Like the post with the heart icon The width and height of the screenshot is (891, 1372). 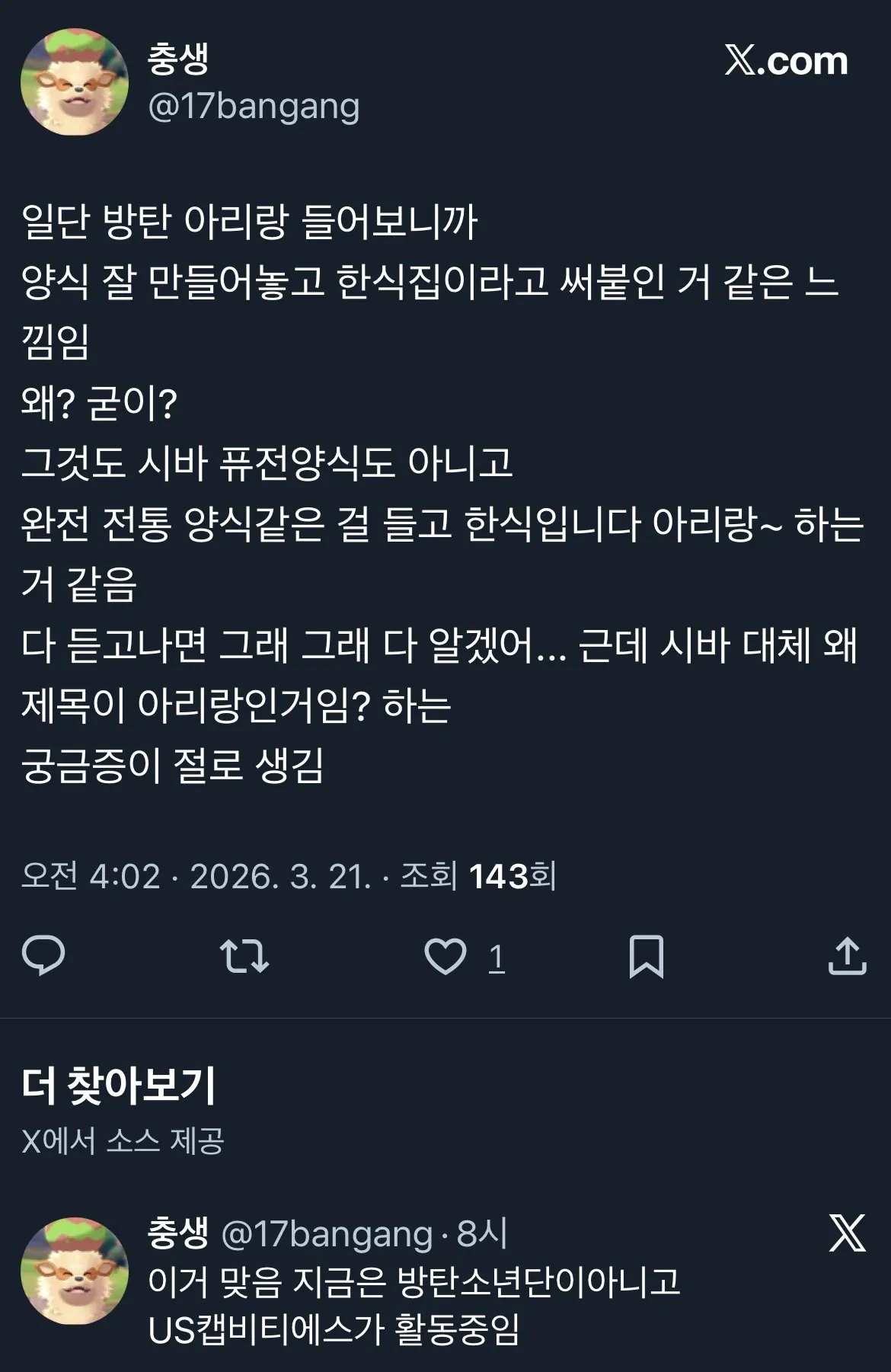point(445,956)
